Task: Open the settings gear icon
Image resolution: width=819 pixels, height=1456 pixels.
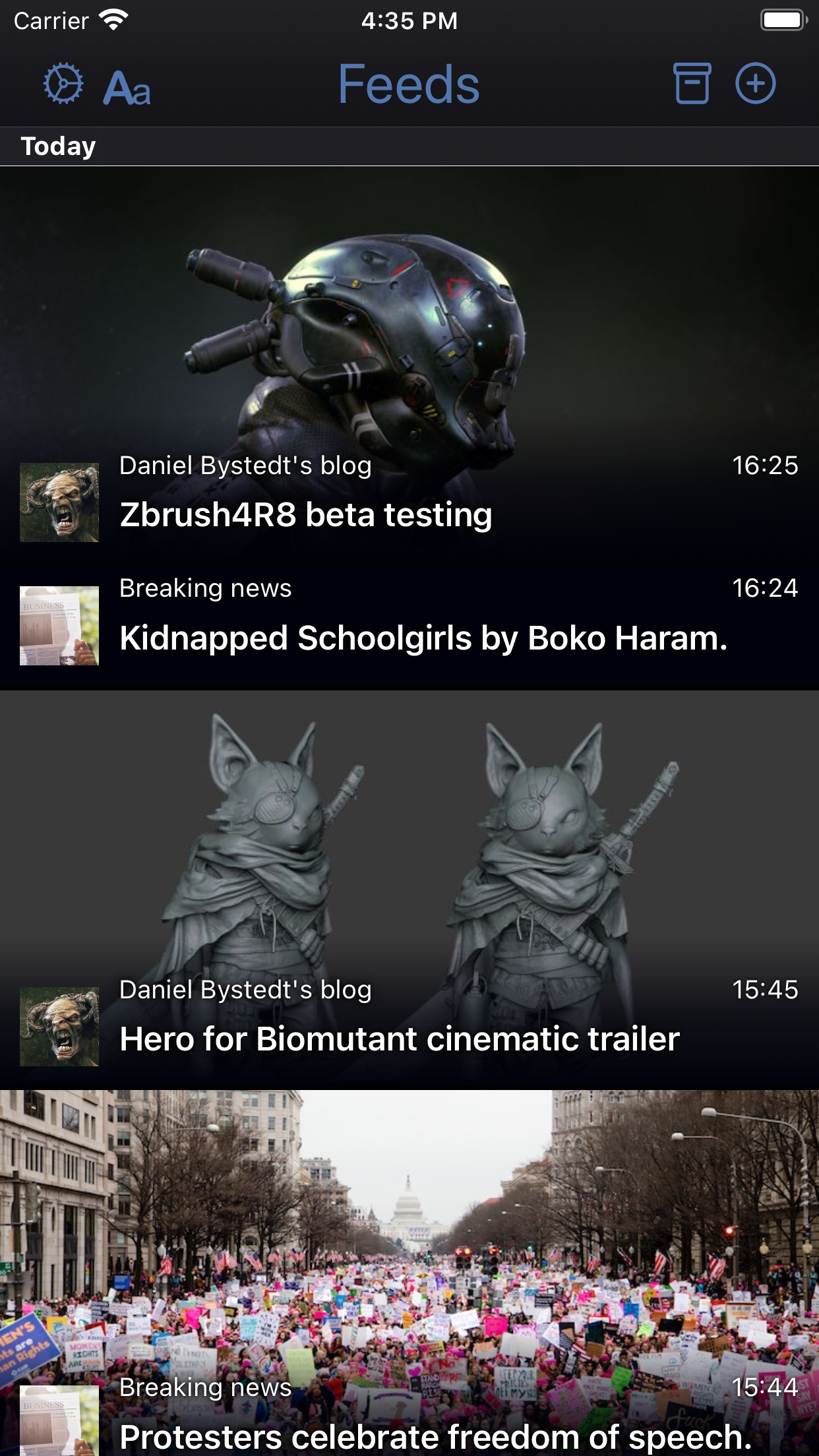Action: coord(61,84)
